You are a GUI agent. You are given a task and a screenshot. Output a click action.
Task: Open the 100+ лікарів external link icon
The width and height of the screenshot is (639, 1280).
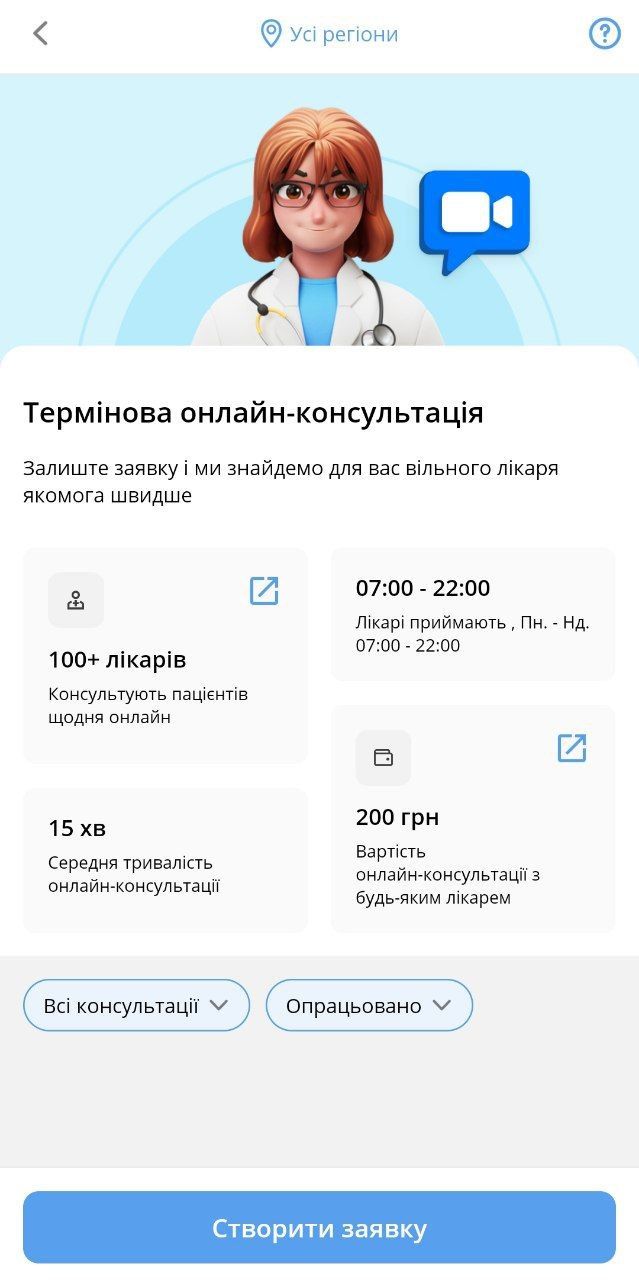(264, 591)
